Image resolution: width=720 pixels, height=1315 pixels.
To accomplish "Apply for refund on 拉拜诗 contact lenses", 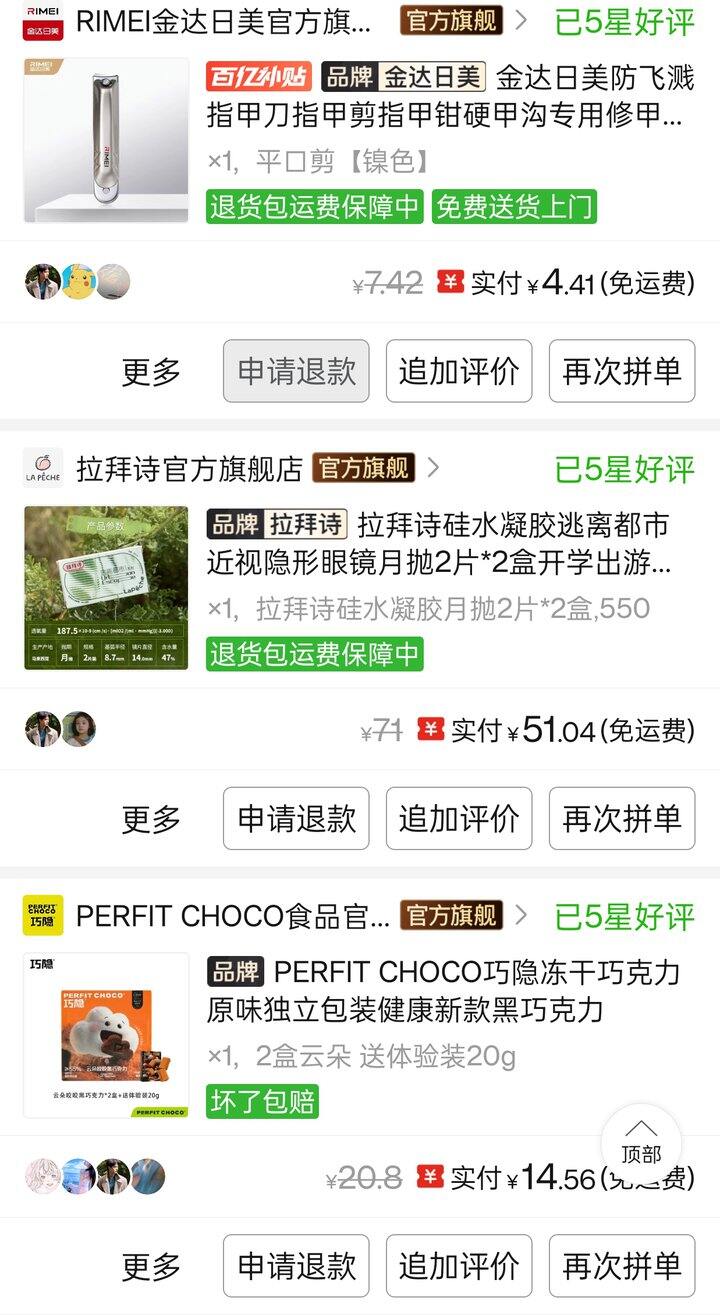I will (x=296, y=819).
